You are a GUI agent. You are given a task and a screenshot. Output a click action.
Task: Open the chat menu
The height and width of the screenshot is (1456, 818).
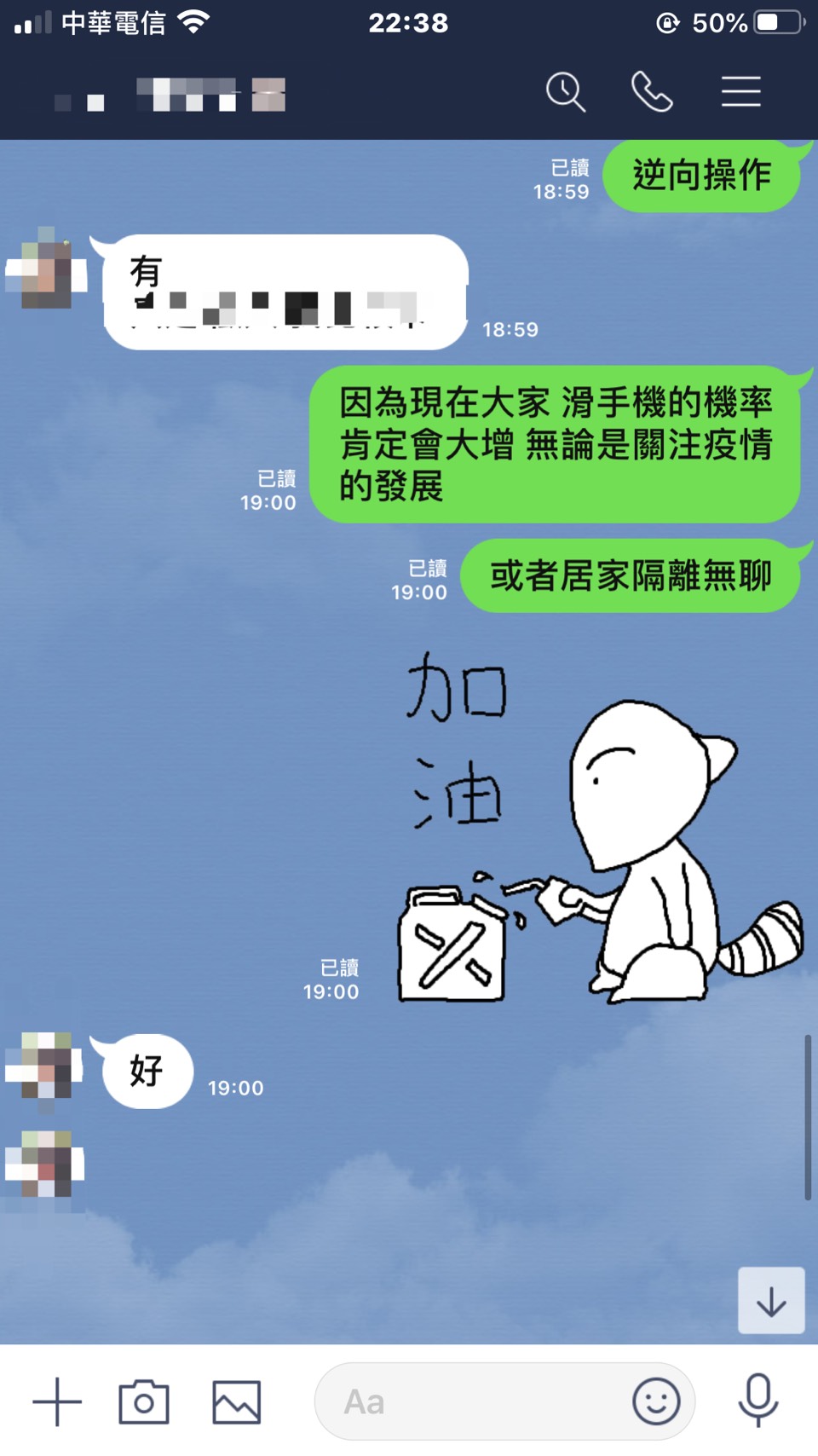[x=740, y=92]
